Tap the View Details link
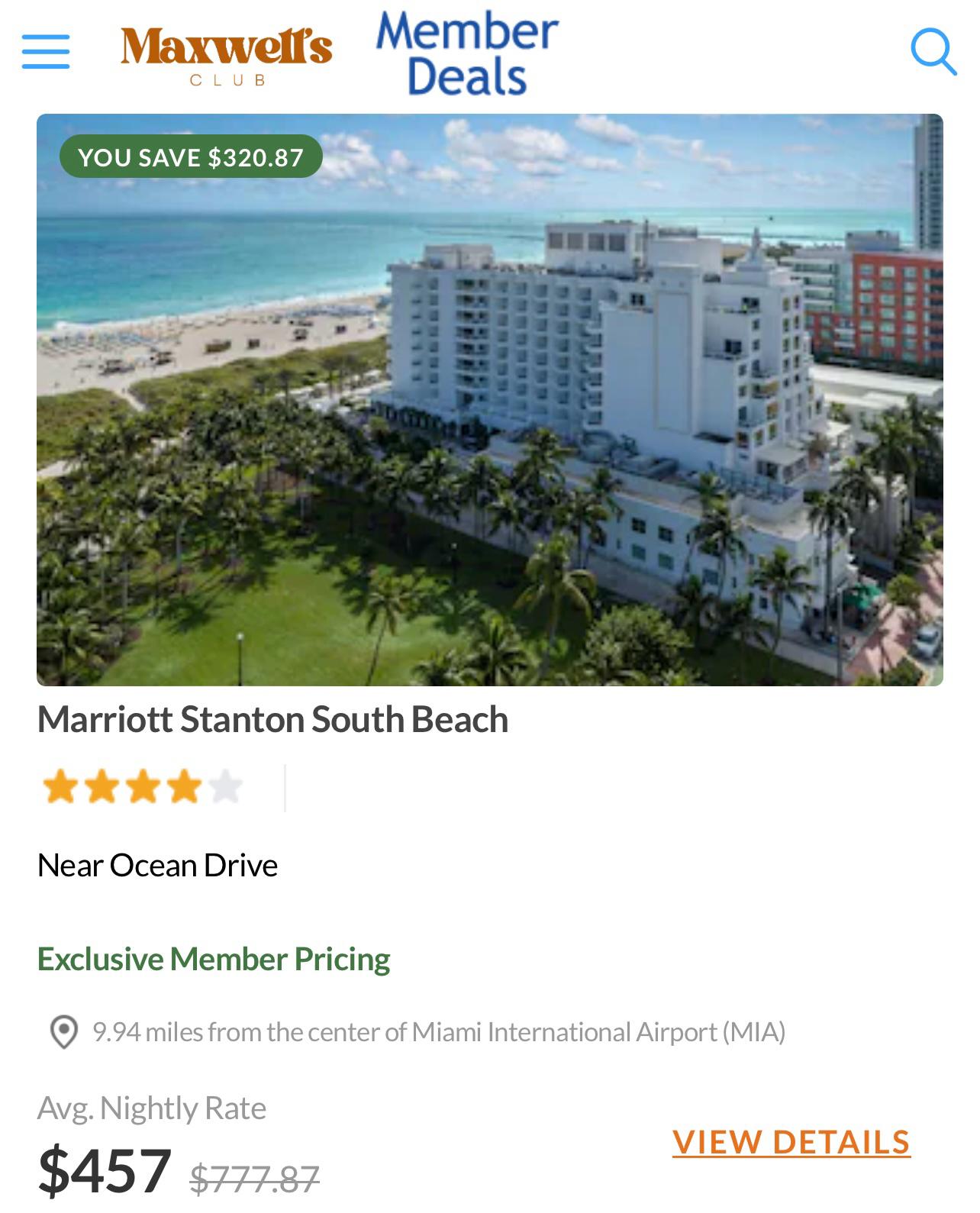 (x=791, y=1142)
